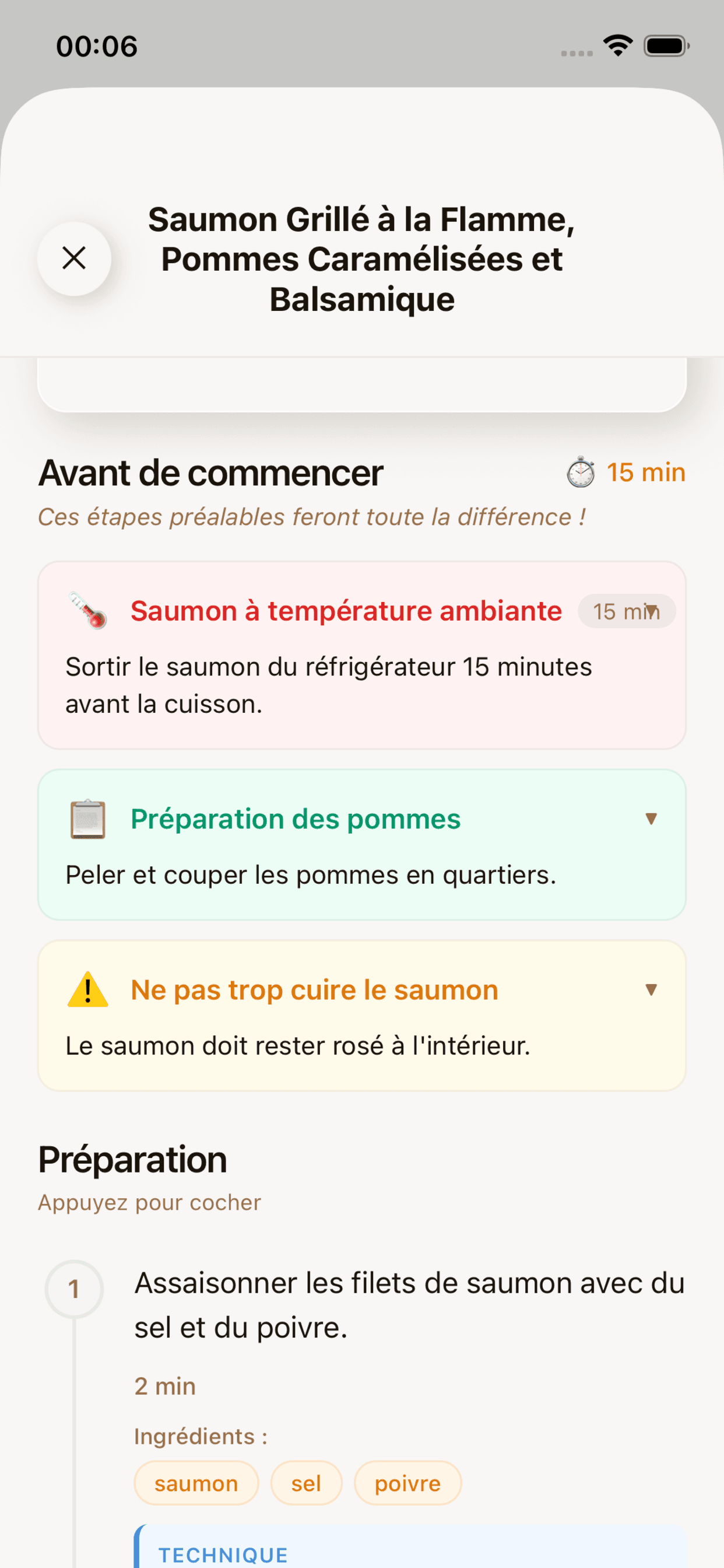This screenshot has width=724, height=1568.
Task: Click the warning triangle on the salmon warning card
Action: pos(87,990)
